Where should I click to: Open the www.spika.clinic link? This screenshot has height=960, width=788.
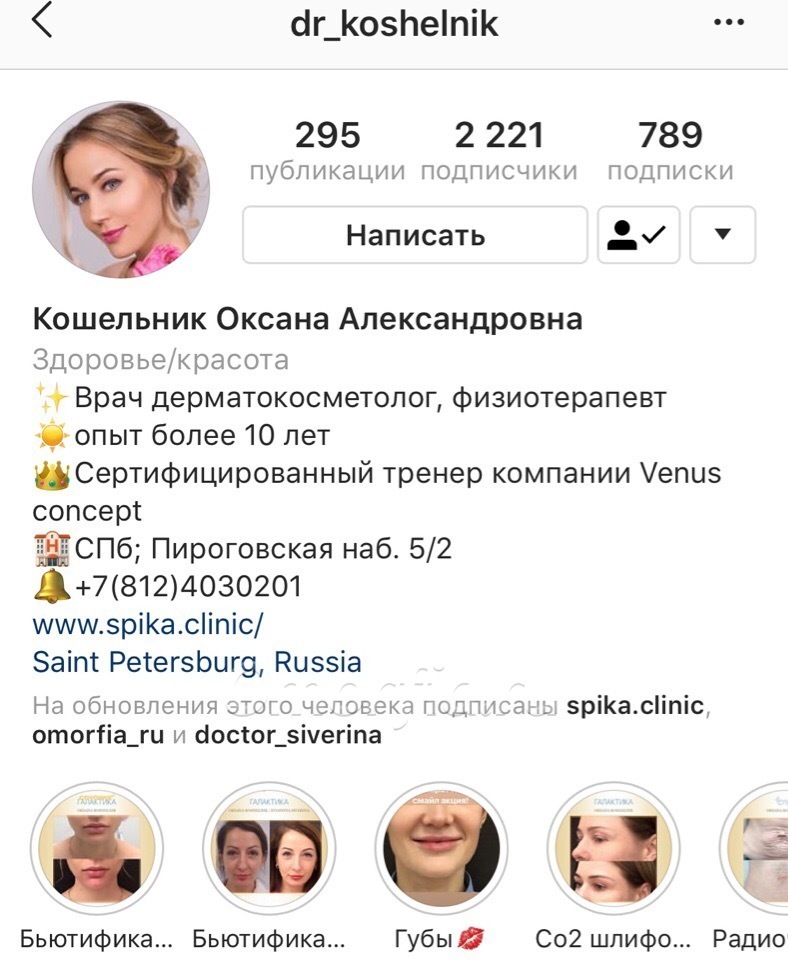click(148, 624)
